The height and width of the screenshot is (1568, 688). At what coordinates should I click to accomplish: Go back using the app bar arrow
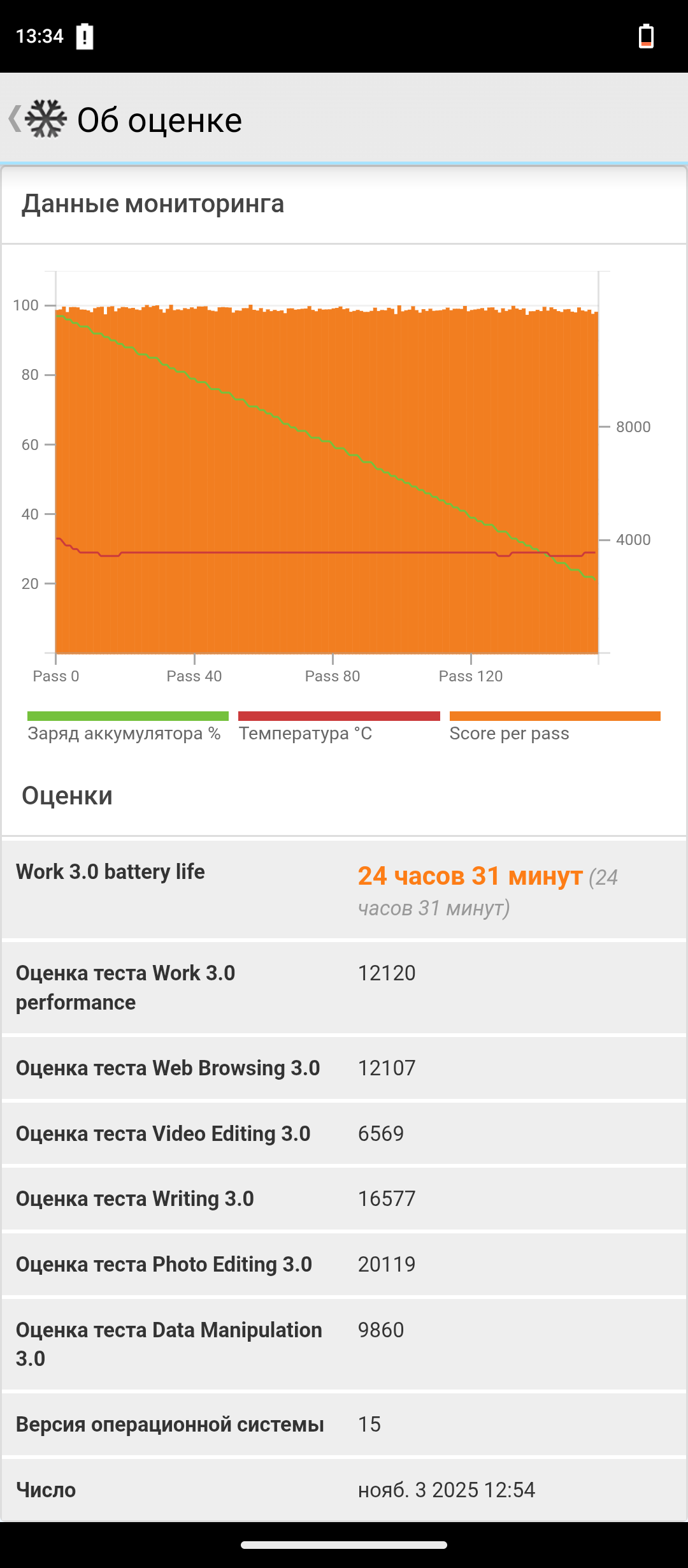click(x=15, y=119)
